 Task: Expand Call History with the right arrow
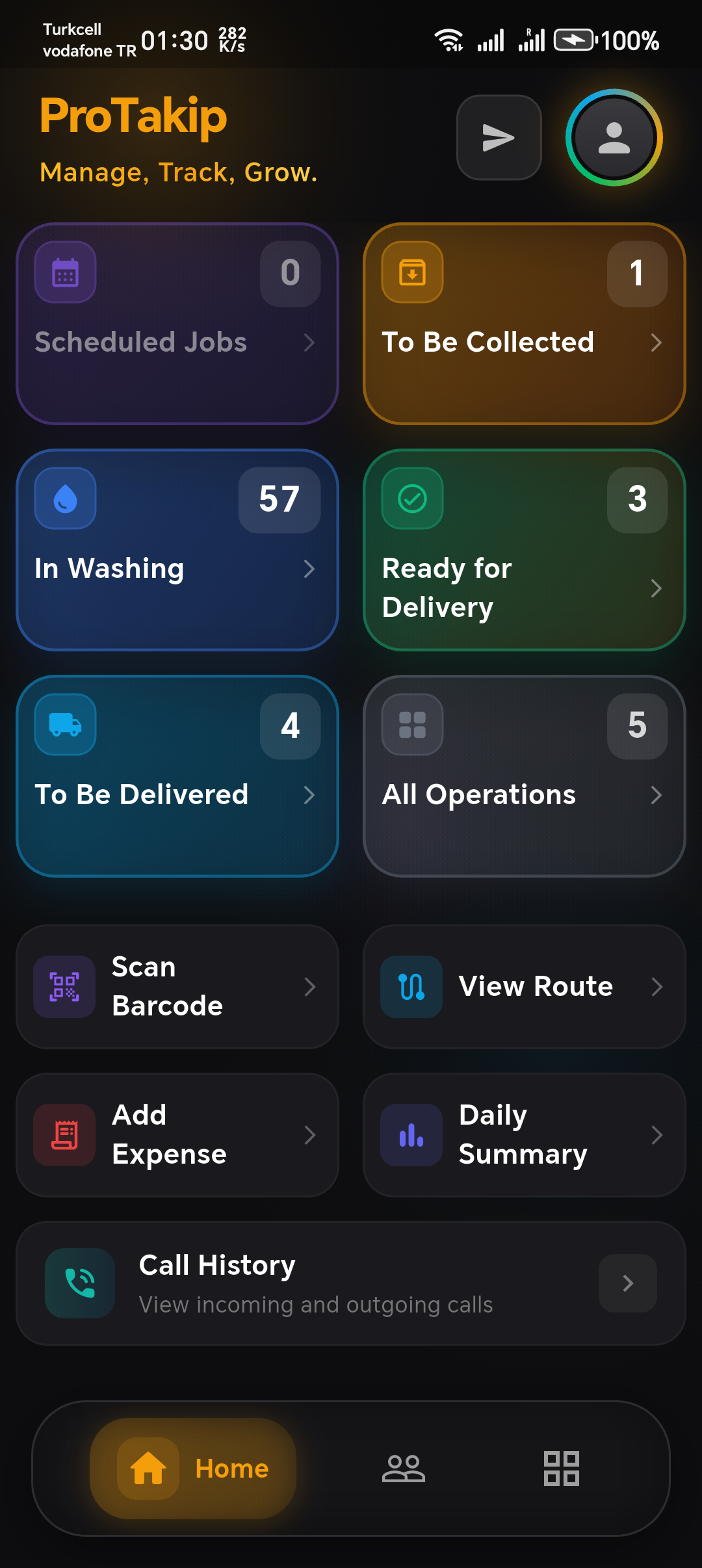tap(627, 1284)
